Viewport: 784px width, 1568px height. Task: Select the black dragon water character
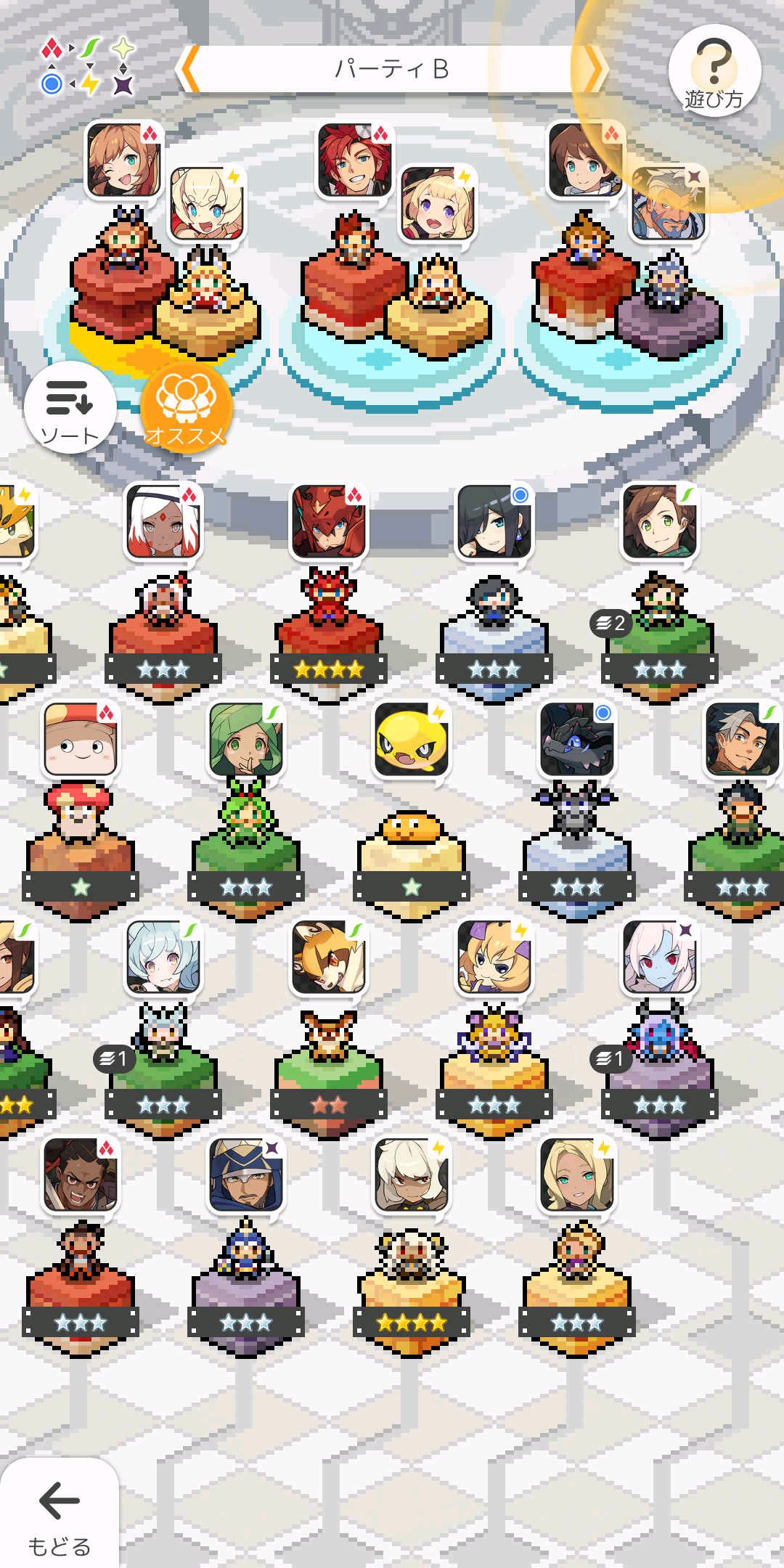tap(576, 813)
